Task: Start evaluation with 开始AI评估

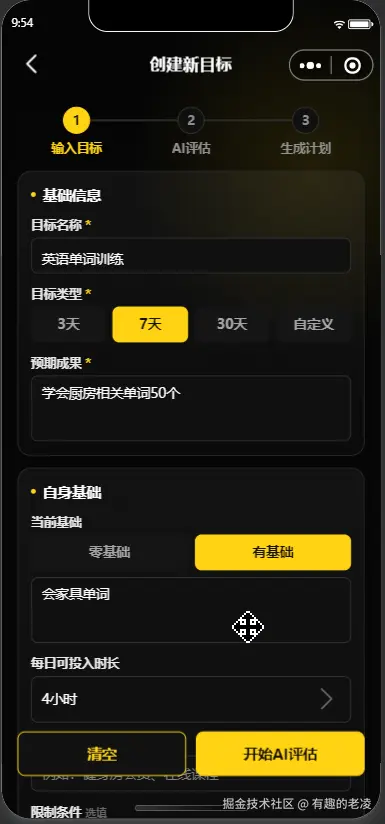Action: coord(280,754)
